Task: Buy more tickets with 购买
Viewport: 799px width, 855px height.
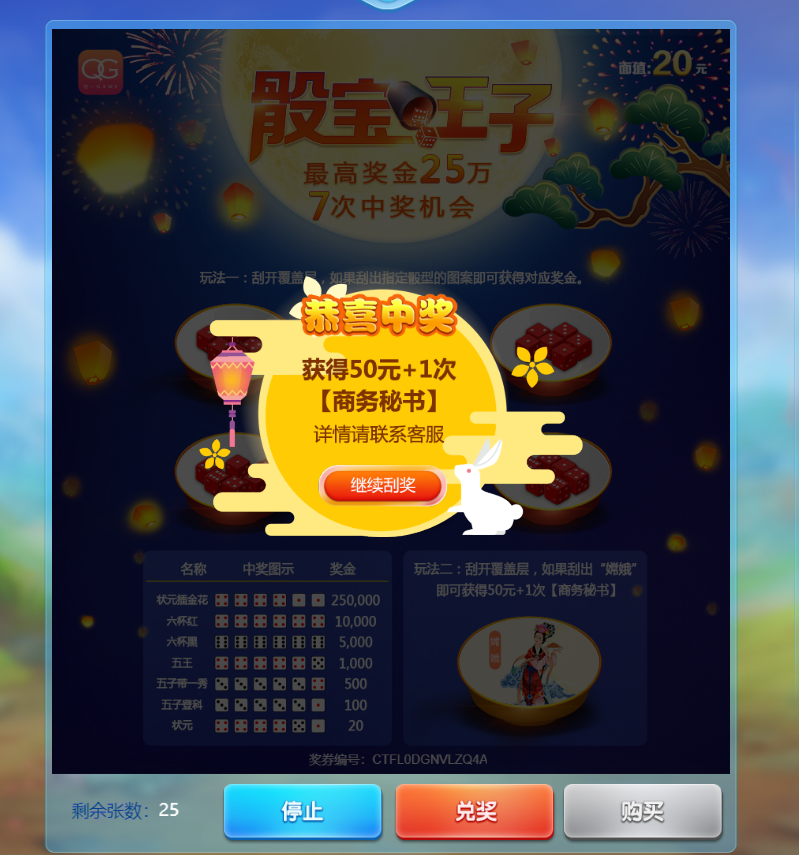Action: pos(642,811)
